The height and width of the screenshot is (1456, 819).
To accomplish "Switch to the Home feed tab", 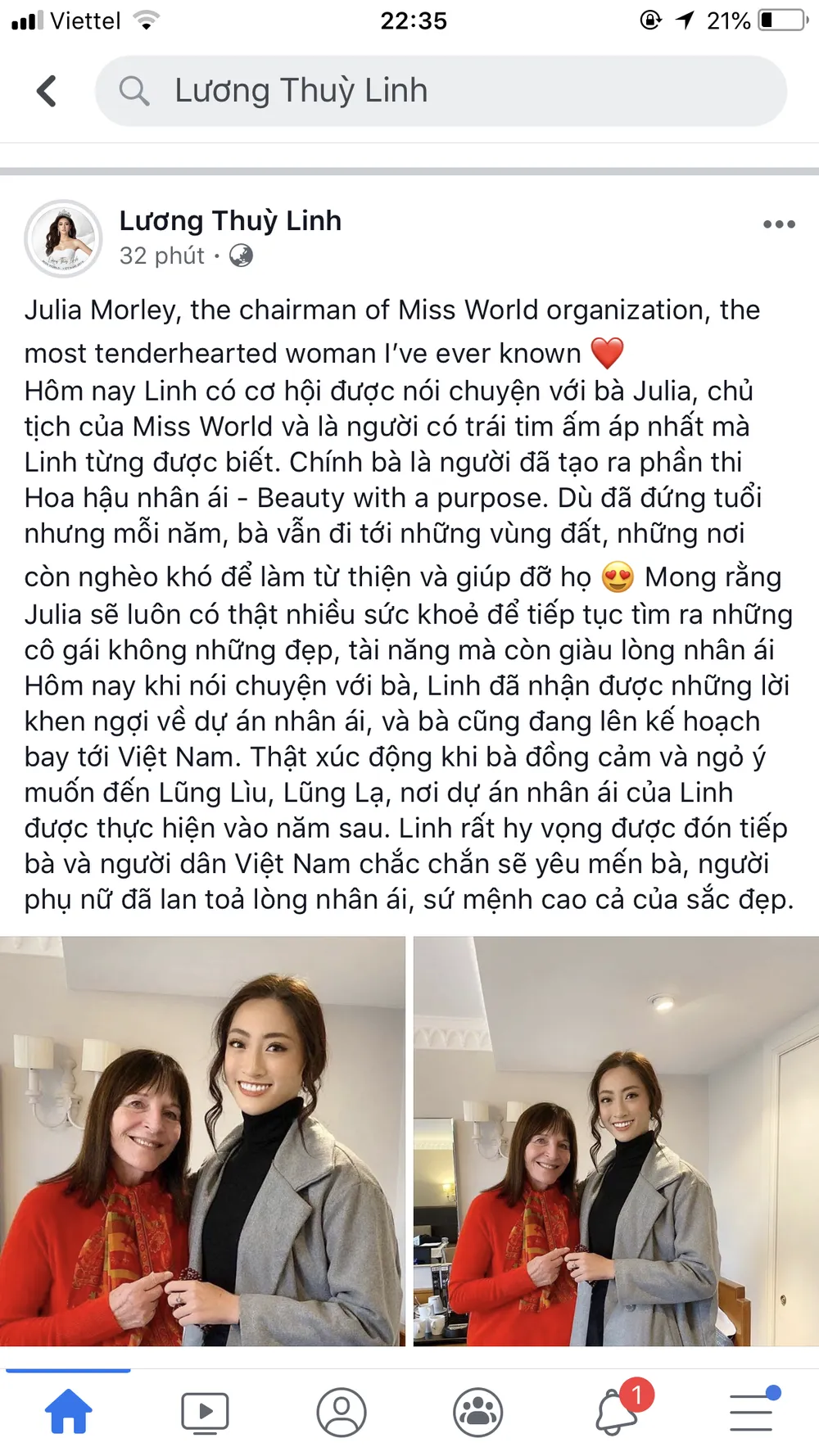I will (x=69, y=1412).
